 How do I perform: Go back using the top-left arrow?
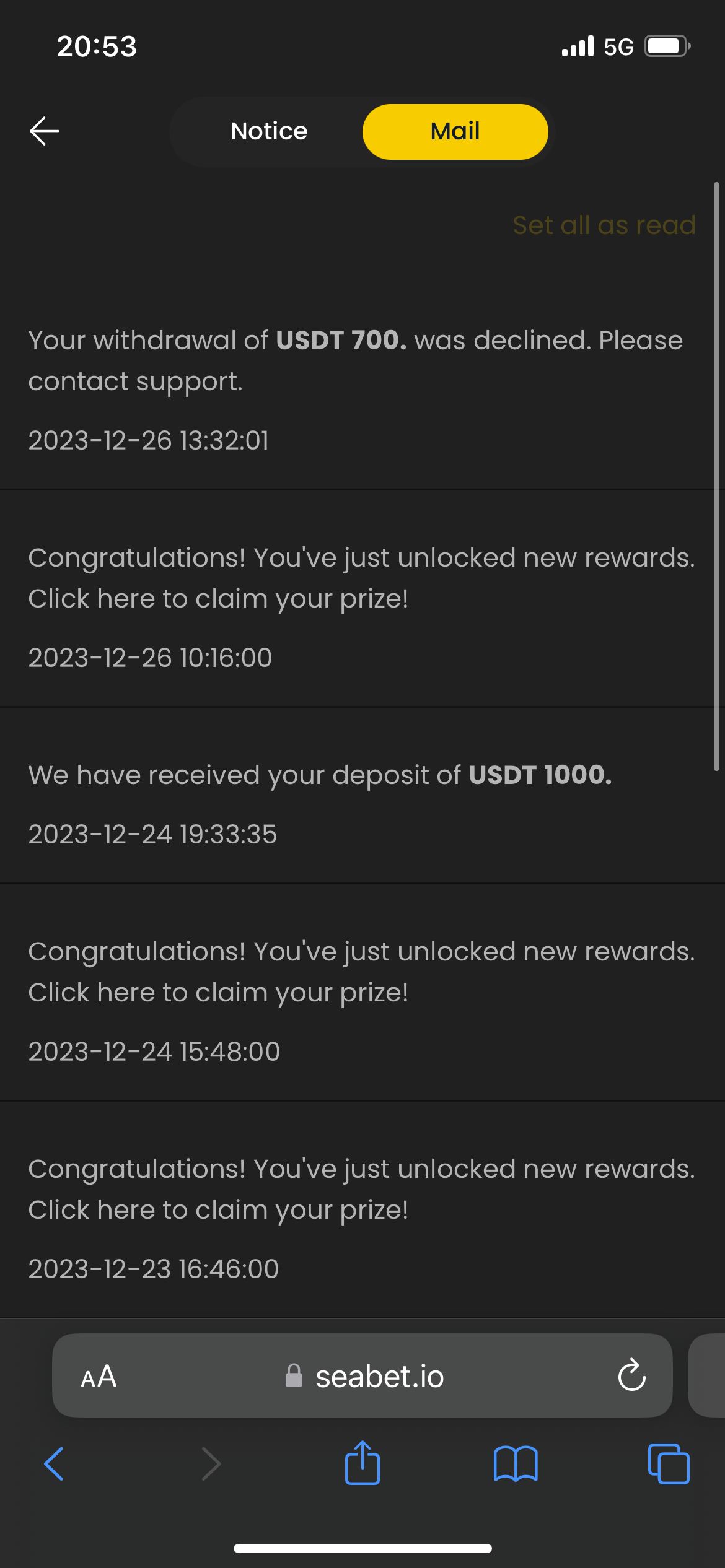(45, 131)
